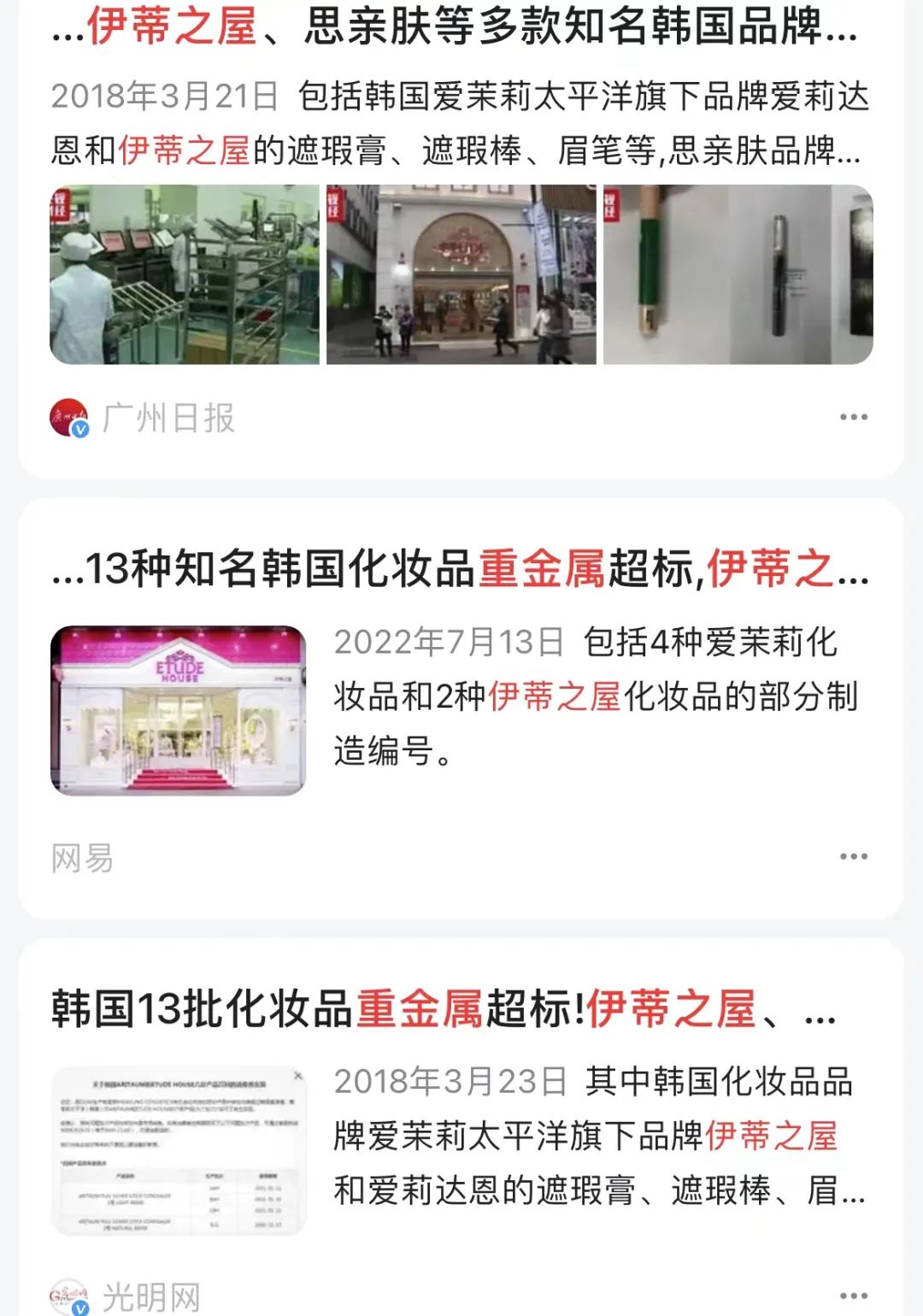Open more options for the 光明网 result

pyautogui.click(x=853, y=1296)
